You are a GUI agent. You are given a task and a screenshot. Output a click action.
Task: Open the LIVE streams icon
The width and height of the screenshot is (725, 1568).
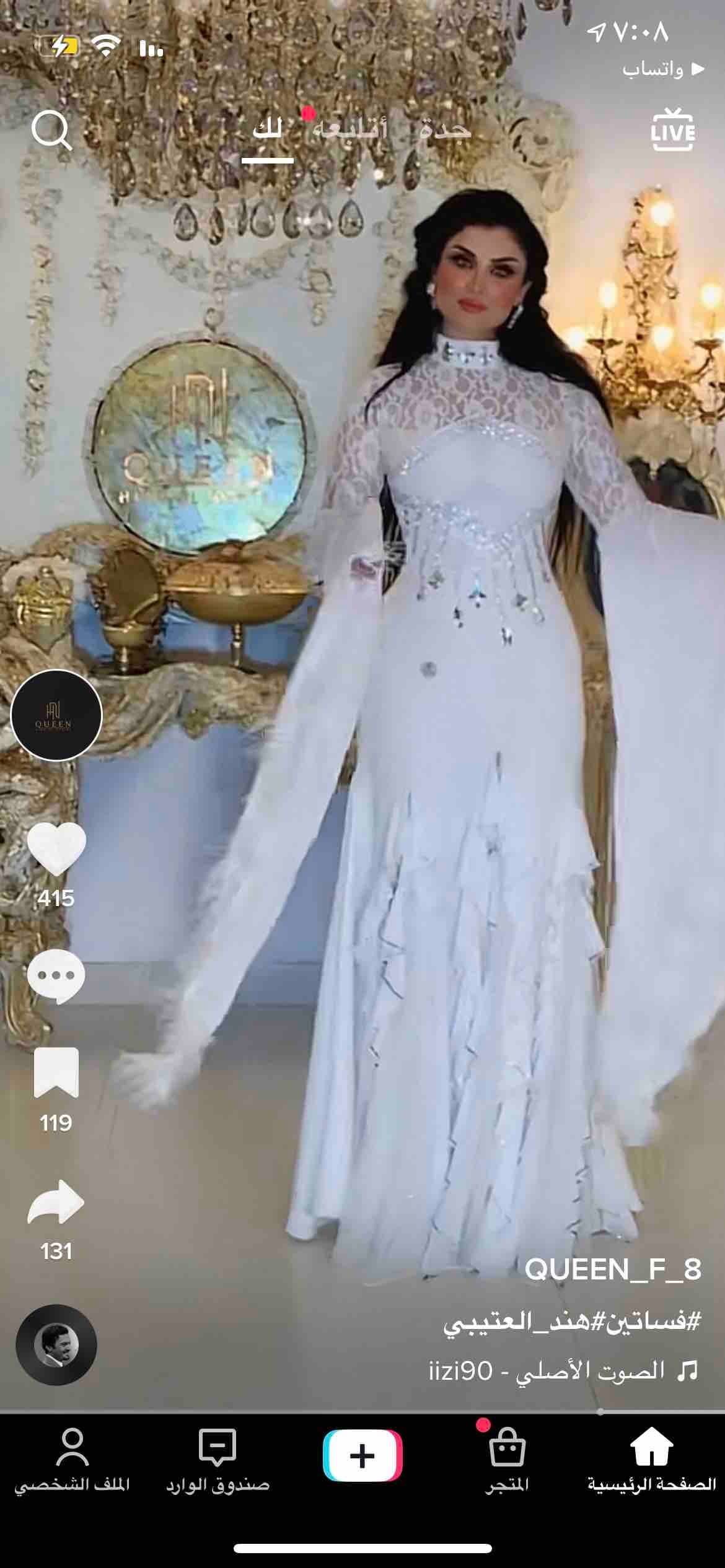pos(673,130)
